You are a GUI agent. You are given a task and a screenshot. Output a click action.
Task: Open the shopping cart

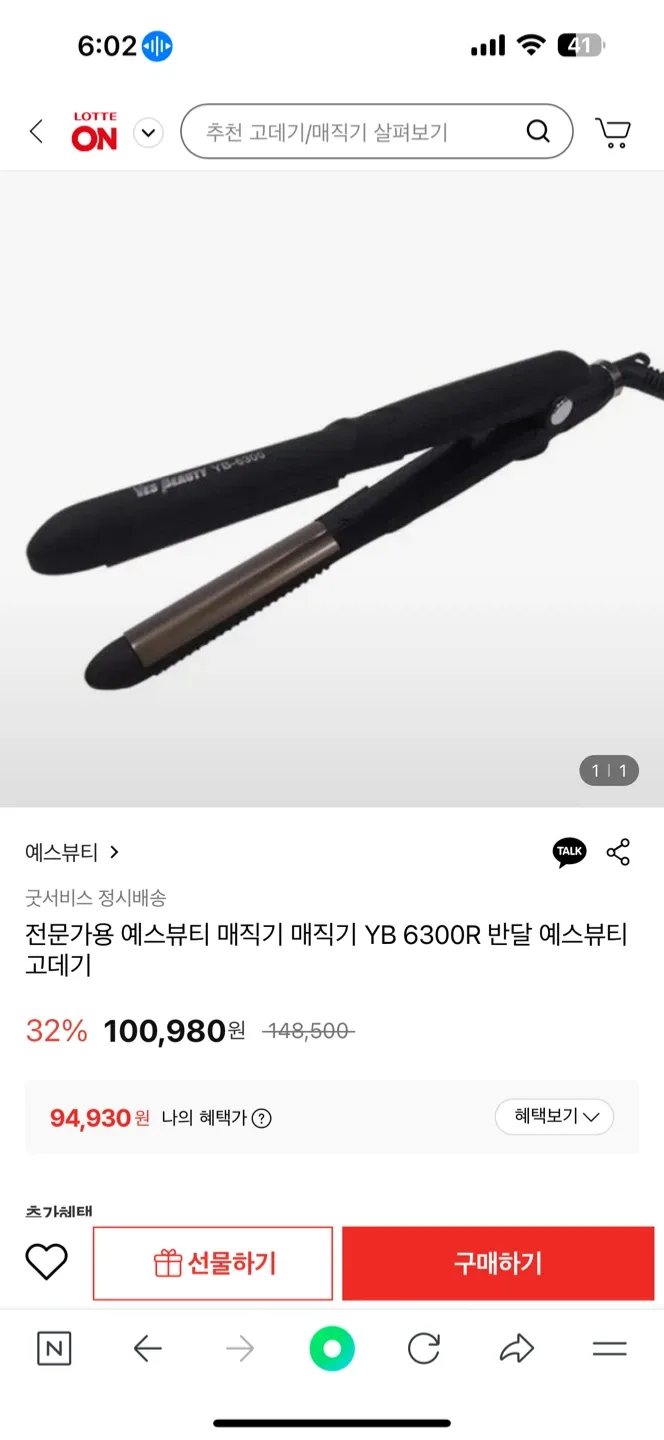[612, 132]
